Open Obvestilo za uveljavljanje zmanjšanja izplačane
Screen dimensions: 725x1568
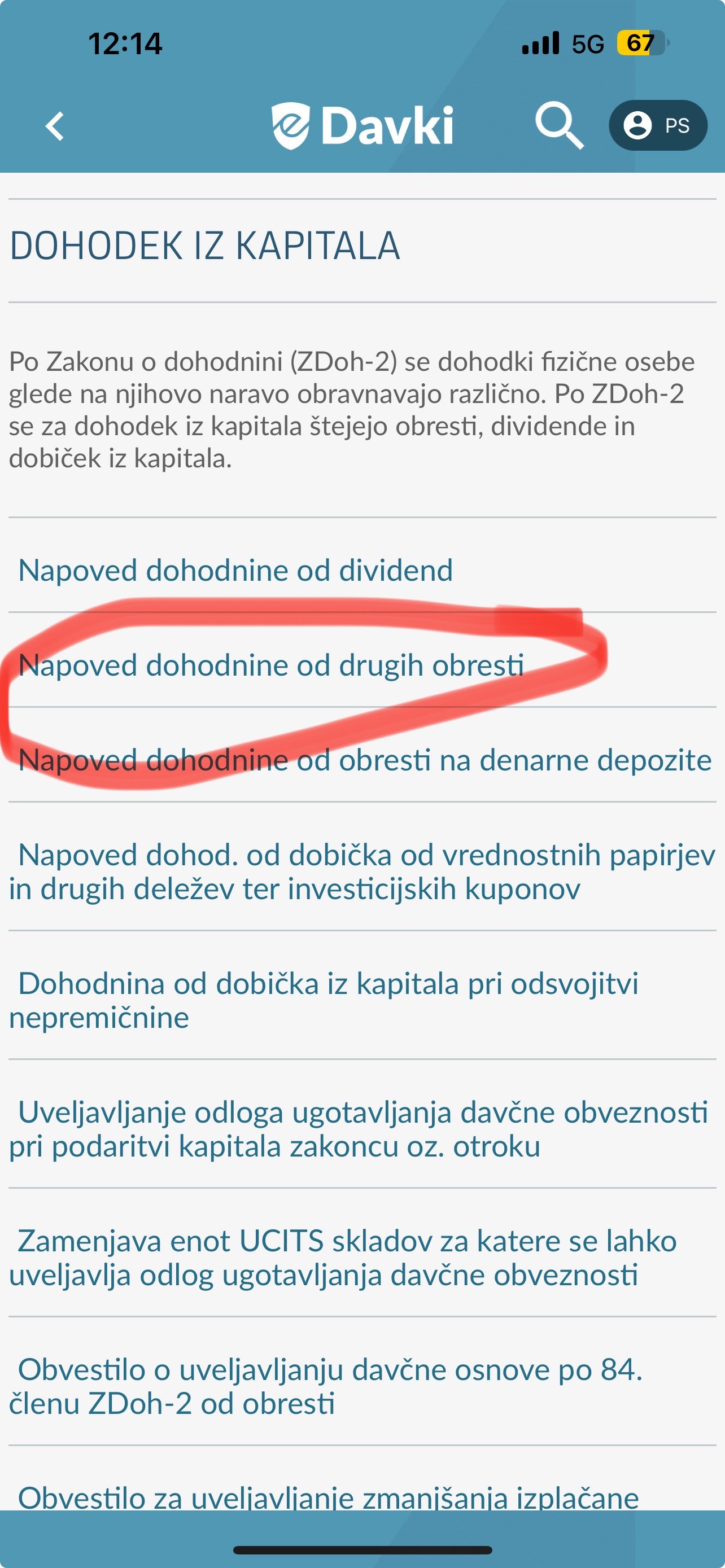pos(329,1496)
